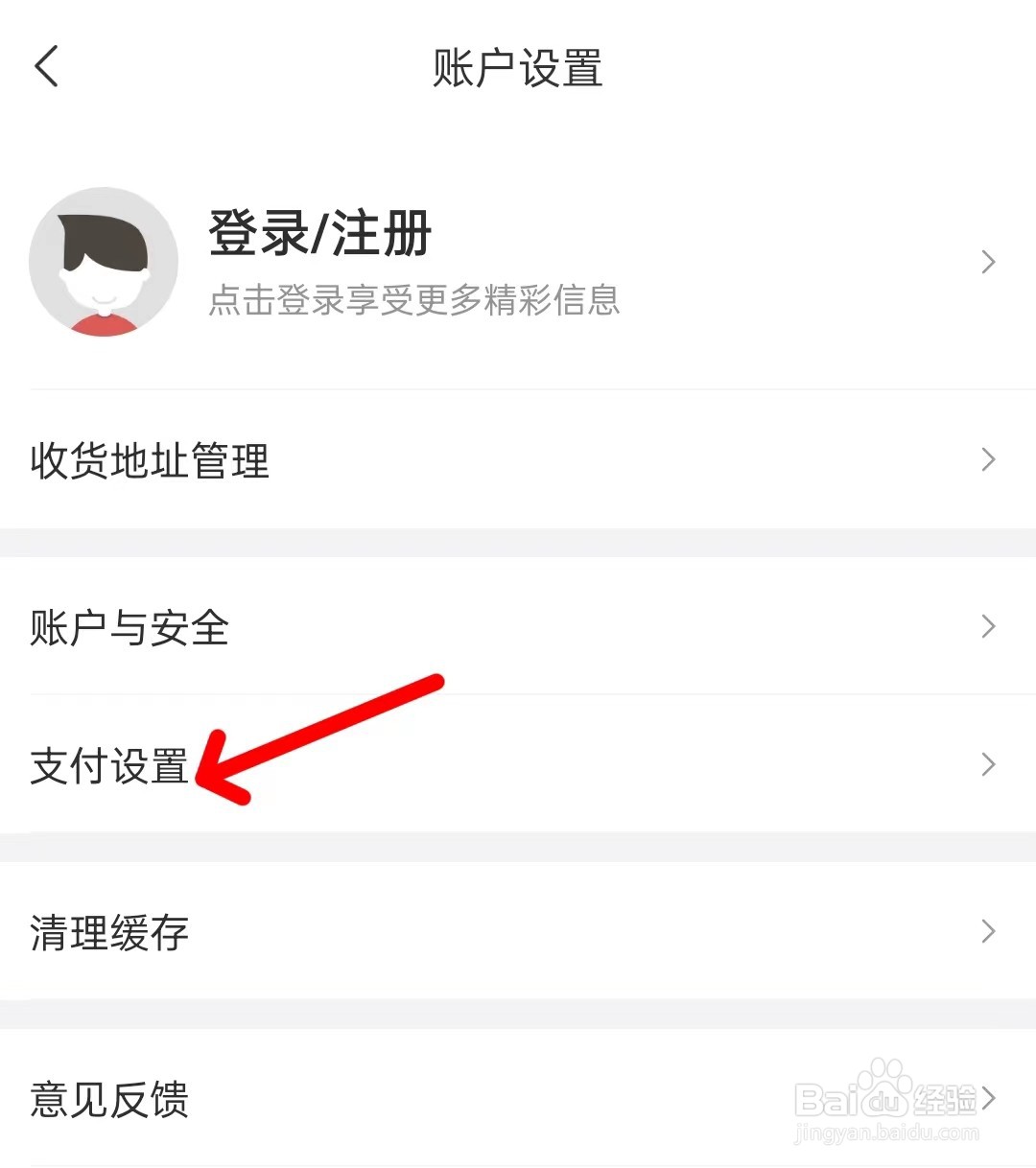Expand 账户与安全 using its arrow
1036x1168 pixels.
click(x=989, y=627)
